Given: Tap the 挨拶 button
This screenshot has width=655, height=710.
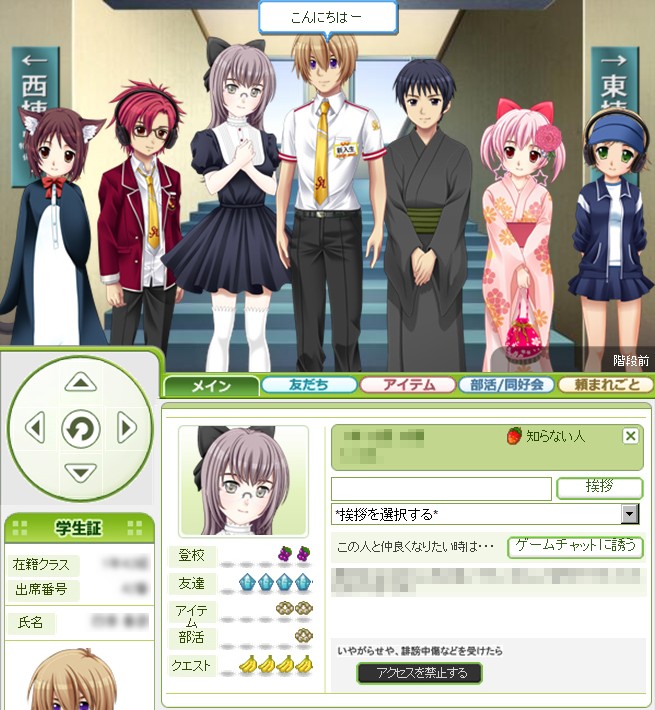Looking at the screenshot, I should [599, 487].
